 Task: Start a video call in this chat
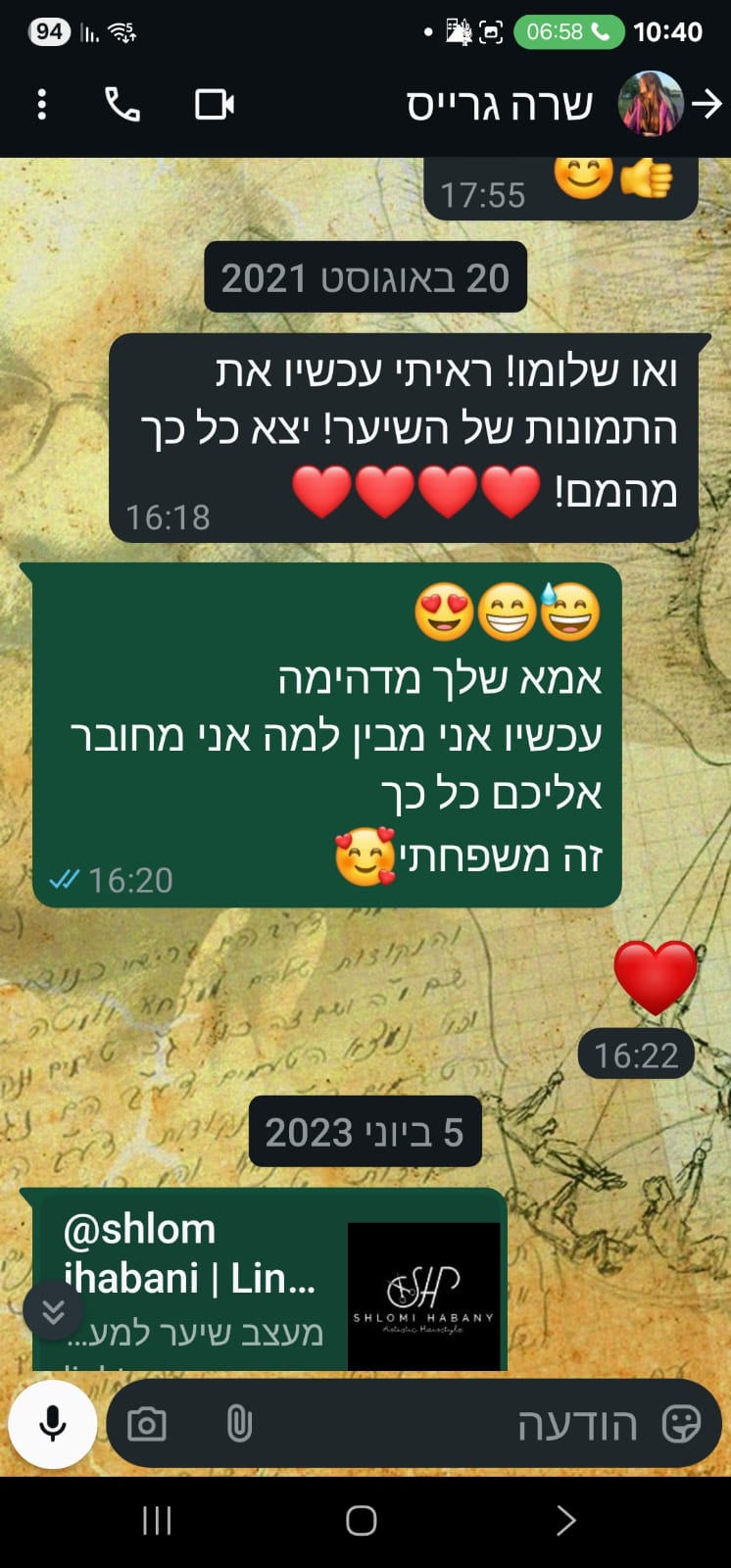click(214, 104)
